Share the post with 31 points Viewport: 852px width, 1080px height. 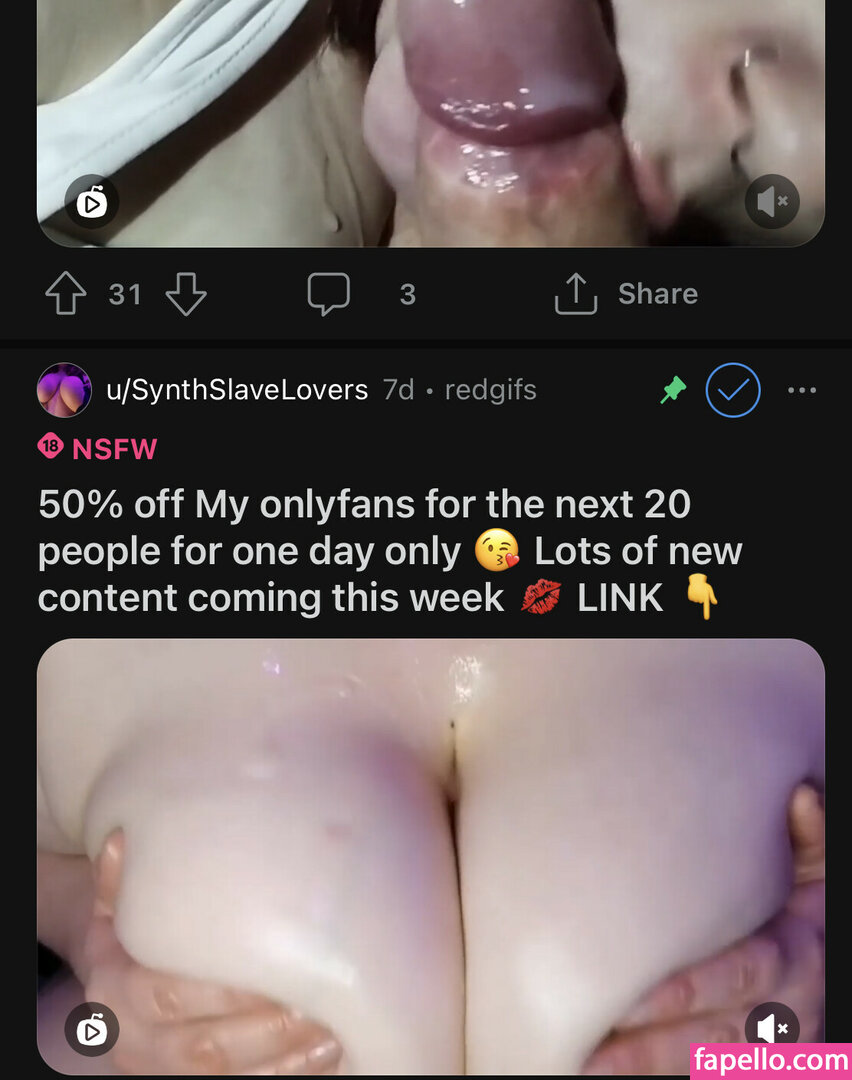coord(626,294)
